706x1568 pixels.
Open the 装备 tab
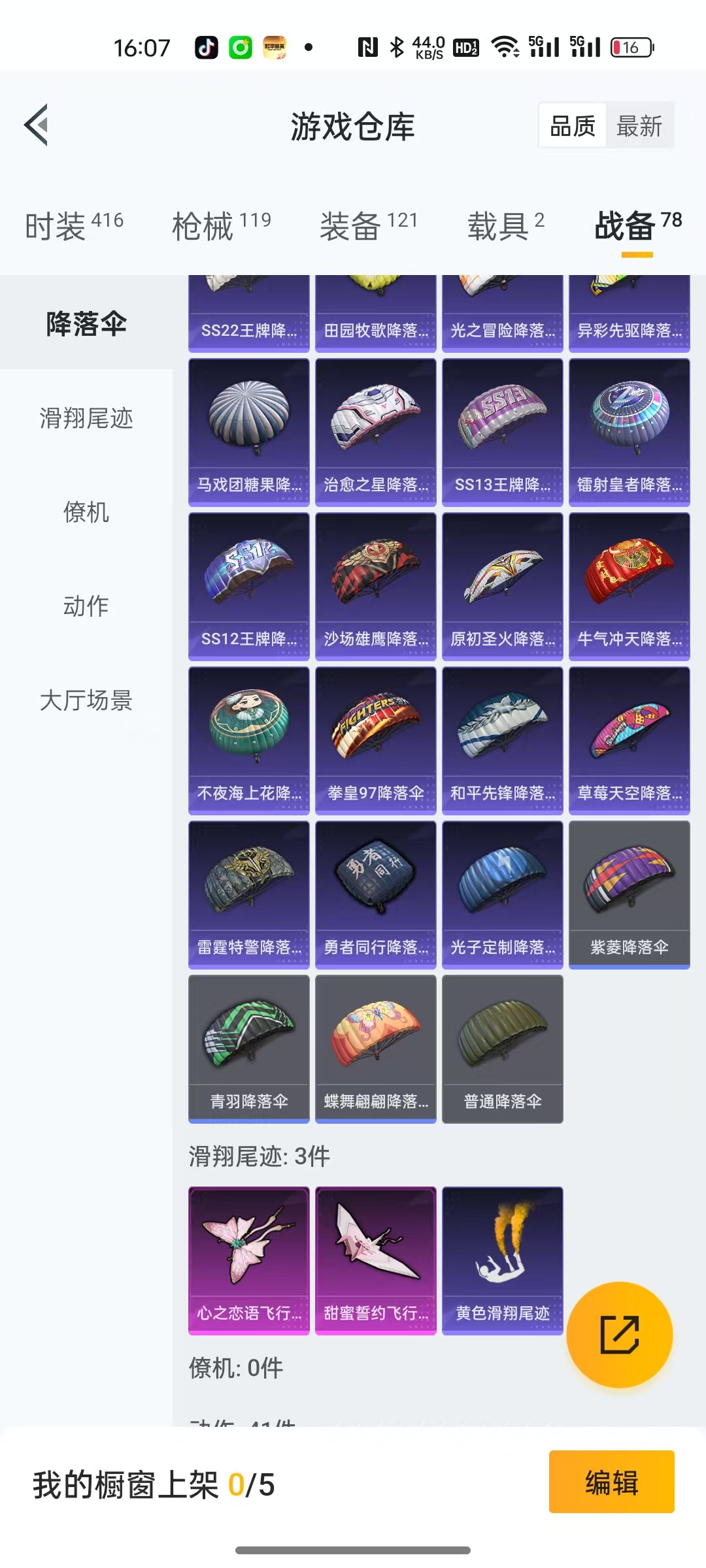[368, 225]
